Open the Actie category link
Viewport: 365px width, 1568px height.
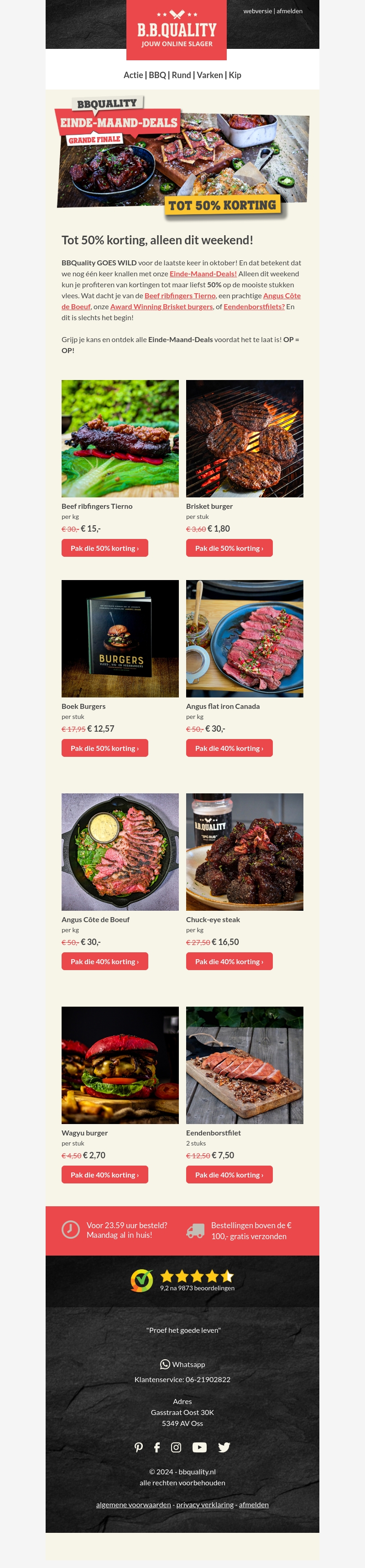point(133,75)
